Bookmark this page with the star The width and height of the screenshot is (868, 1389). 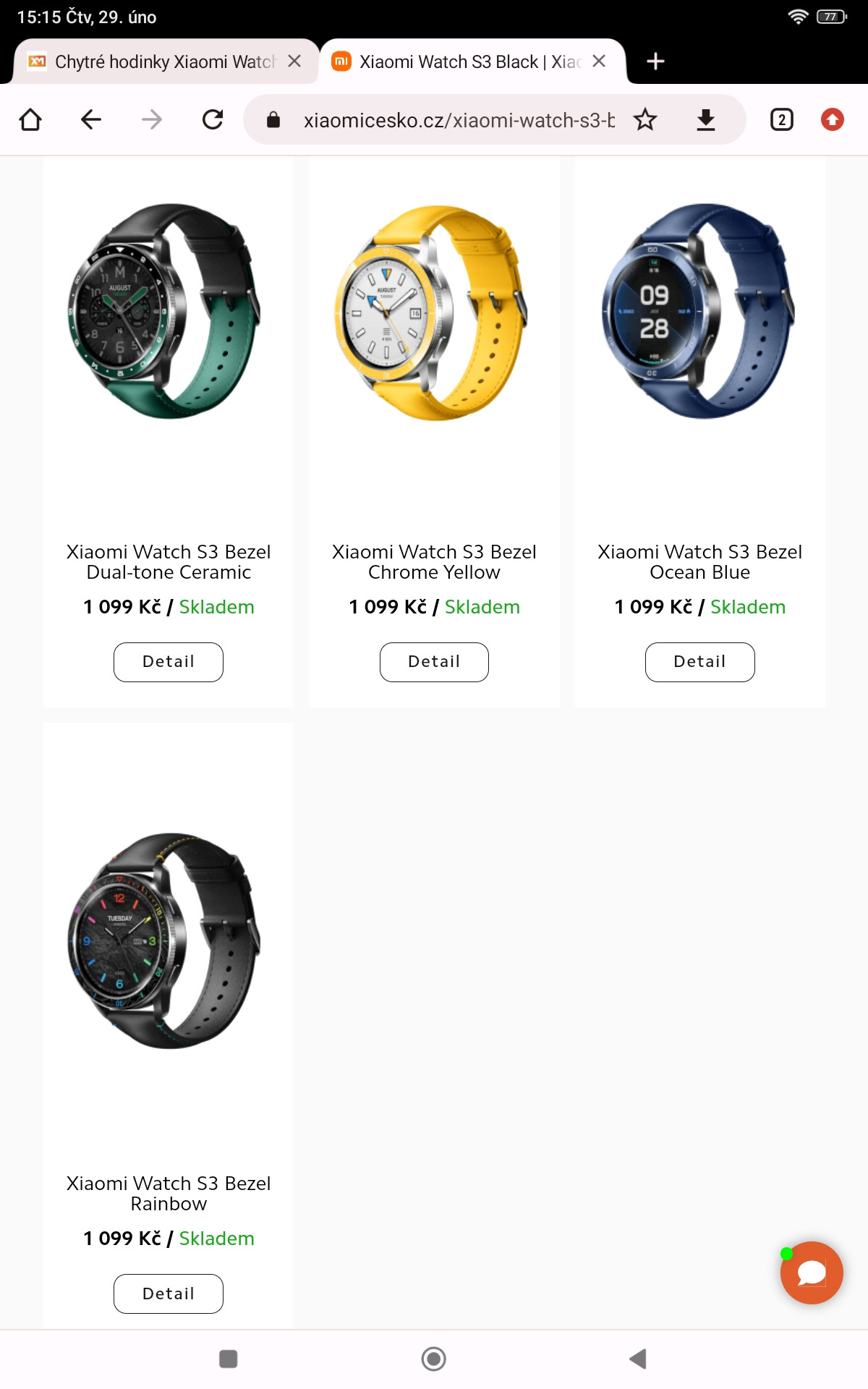(x=645, y=119)
